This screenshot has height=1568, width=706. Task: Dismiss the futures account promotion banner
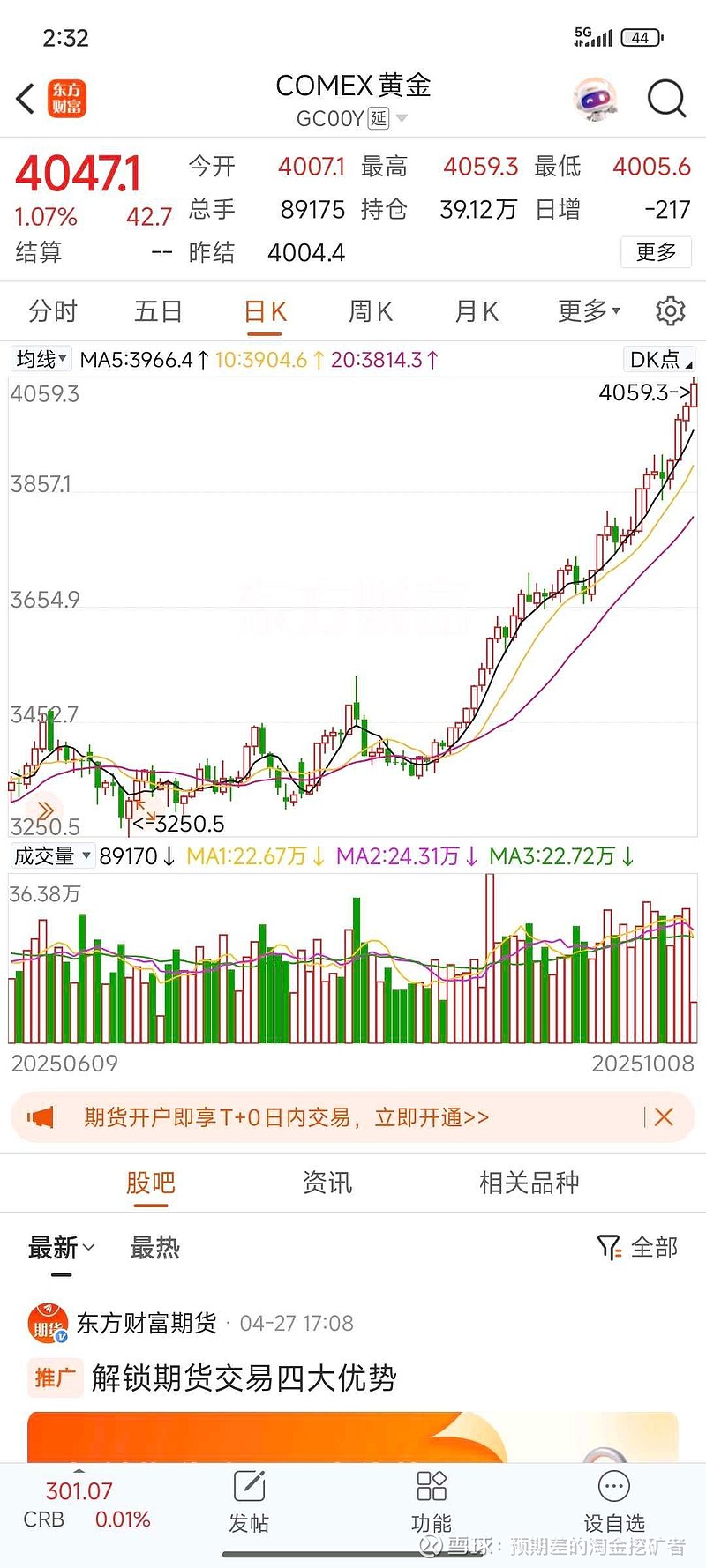[665, 1117]
